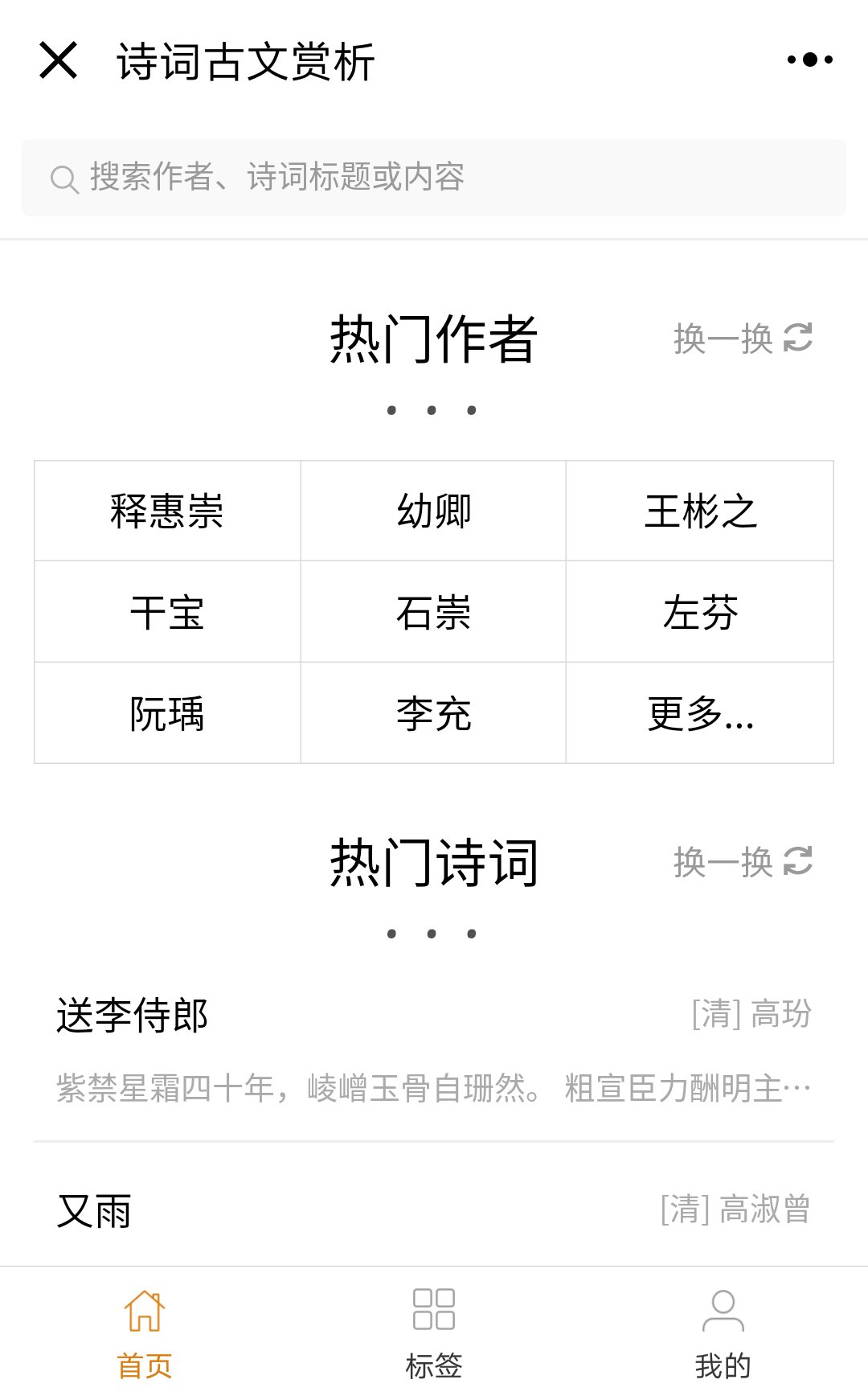This screenshot has height=1396, width=868.
Task: Tap the search box for authors or poems
Action: tap(434, 178)
